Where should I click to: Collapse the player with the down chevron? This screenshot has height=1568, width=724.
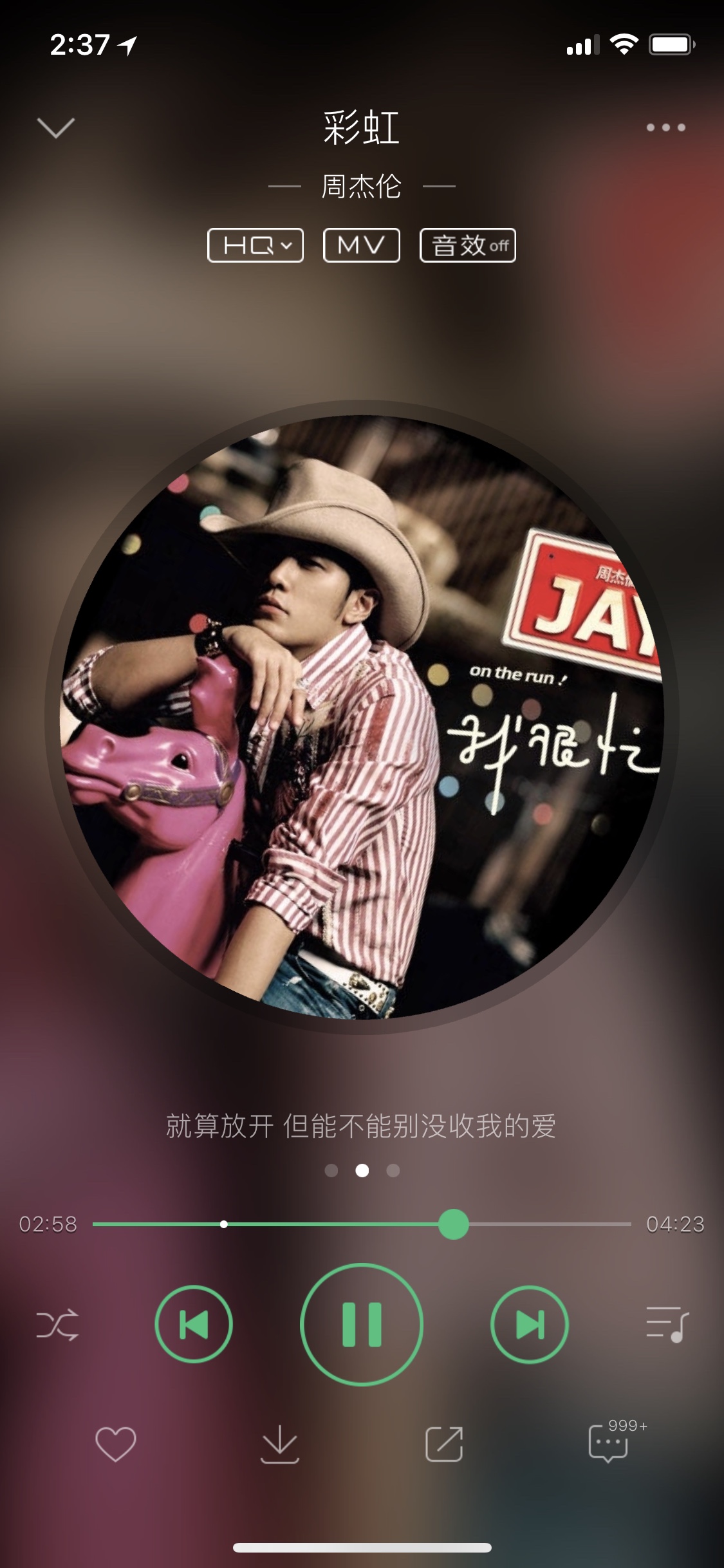coord(56,127)
